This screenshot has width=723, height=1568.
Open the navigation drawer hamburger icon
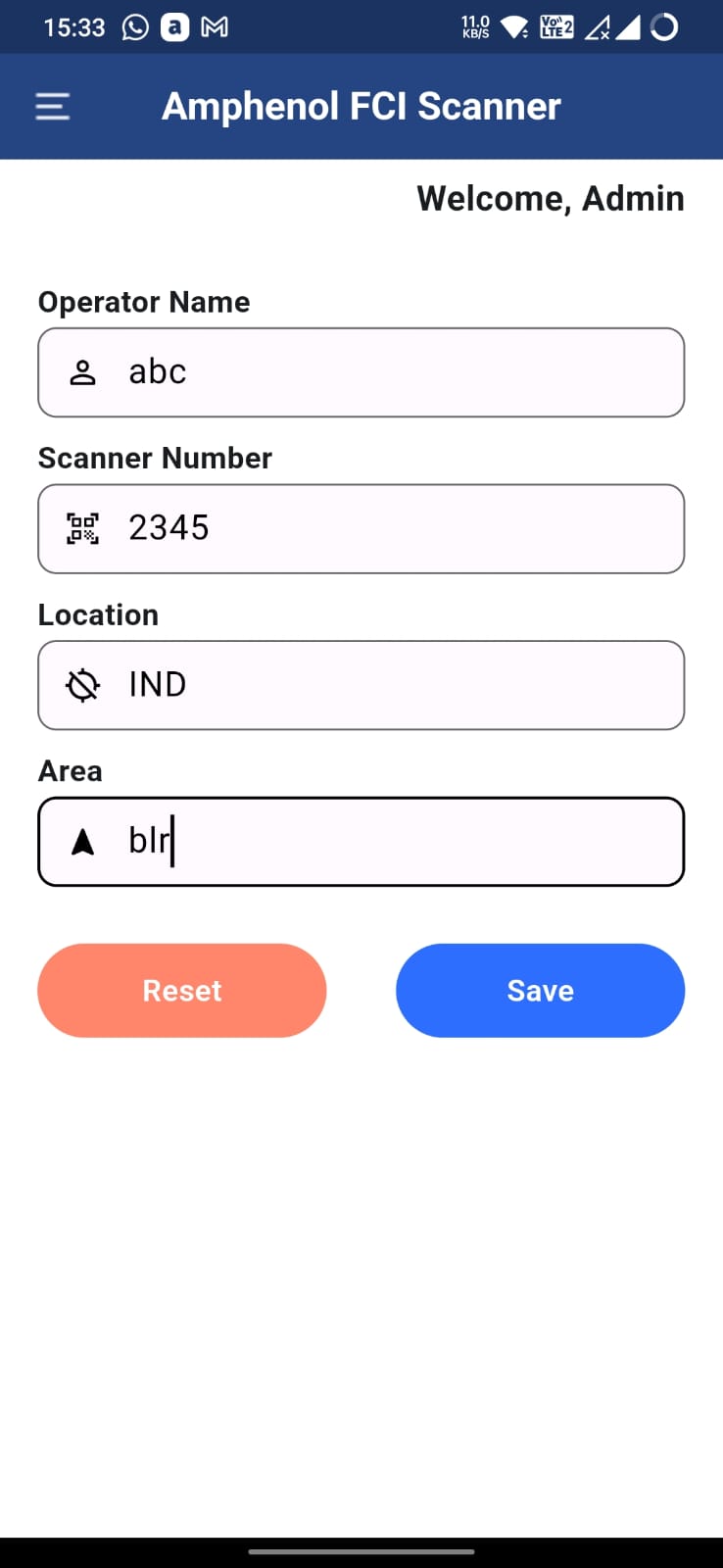(x=52, y=106)
